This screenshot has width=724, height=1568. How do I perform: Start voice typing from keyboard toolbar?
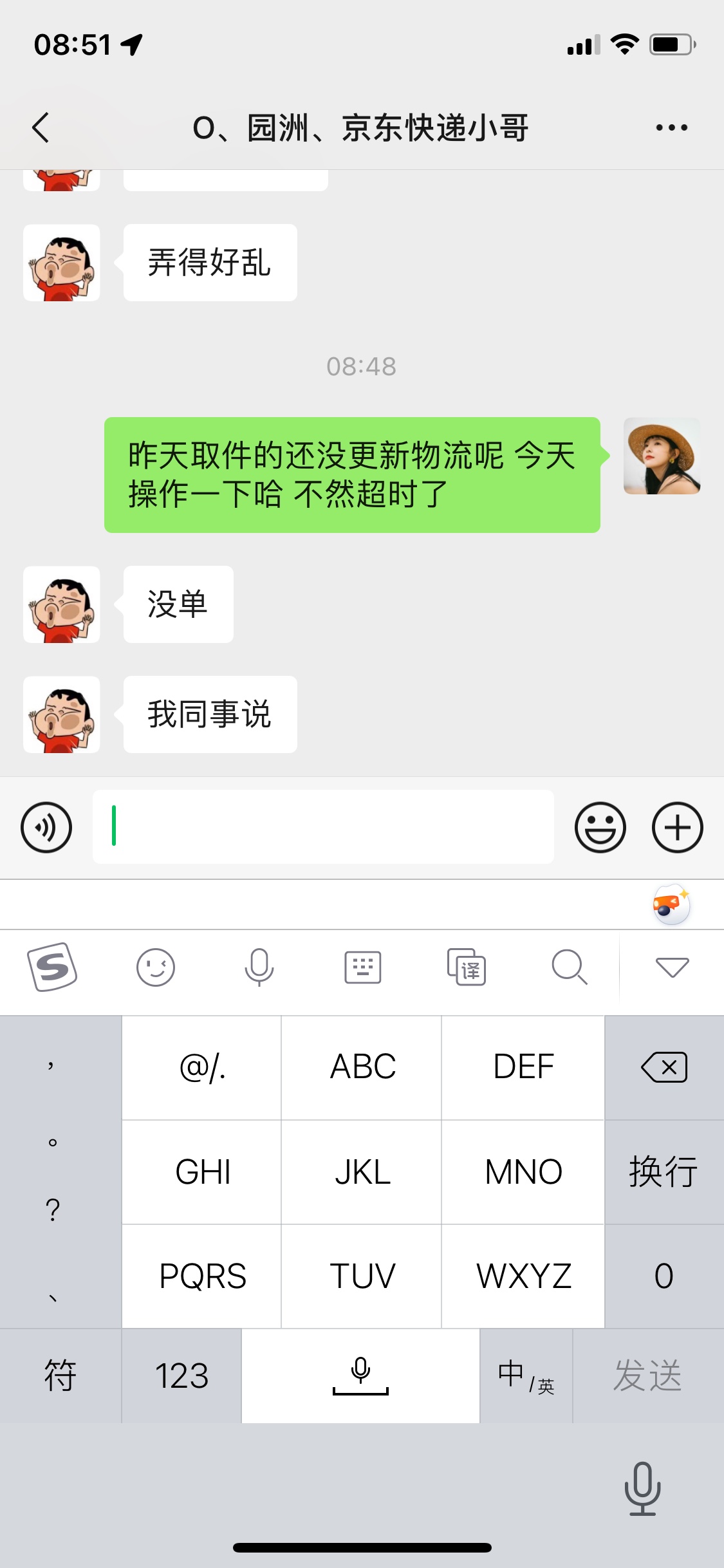tap(259, 967)
